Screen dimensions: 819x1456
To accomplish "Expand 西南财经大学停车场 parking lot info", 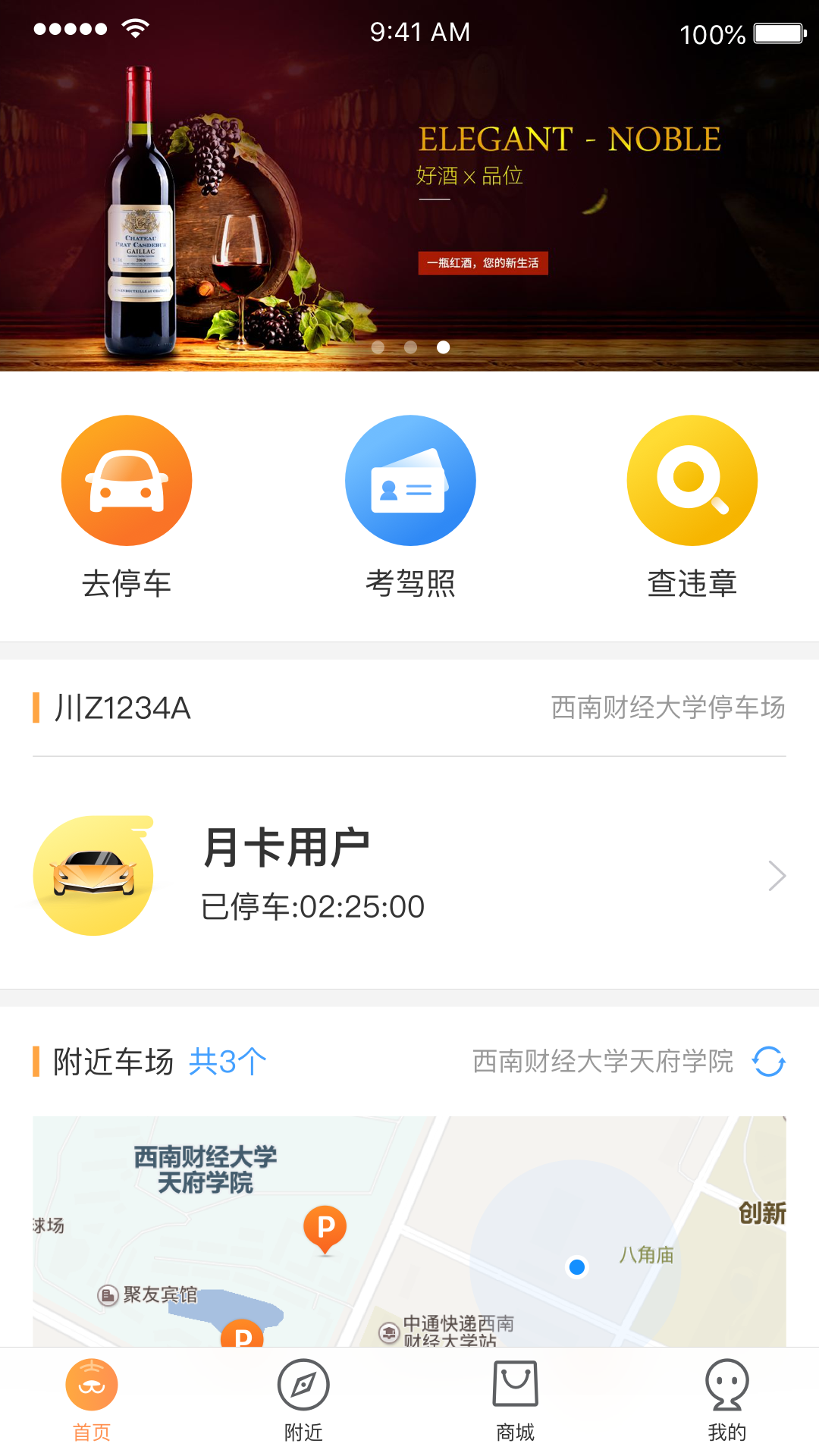I will (667, 708).
